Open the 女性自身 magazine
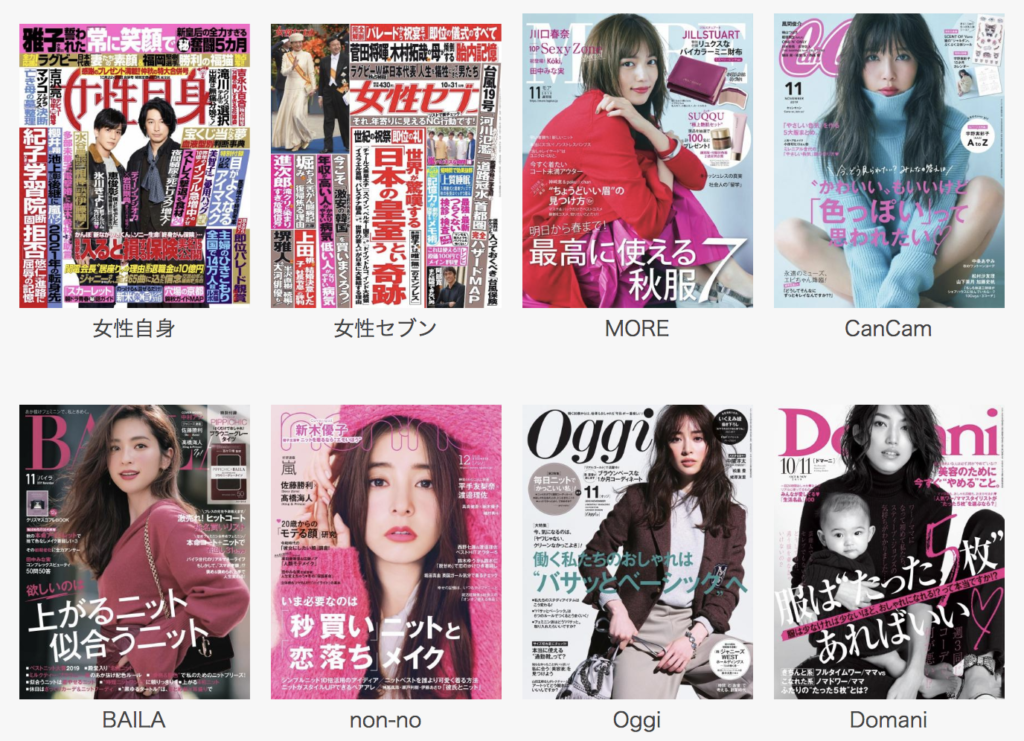The image size is (1024, 741). coord(135,165)
